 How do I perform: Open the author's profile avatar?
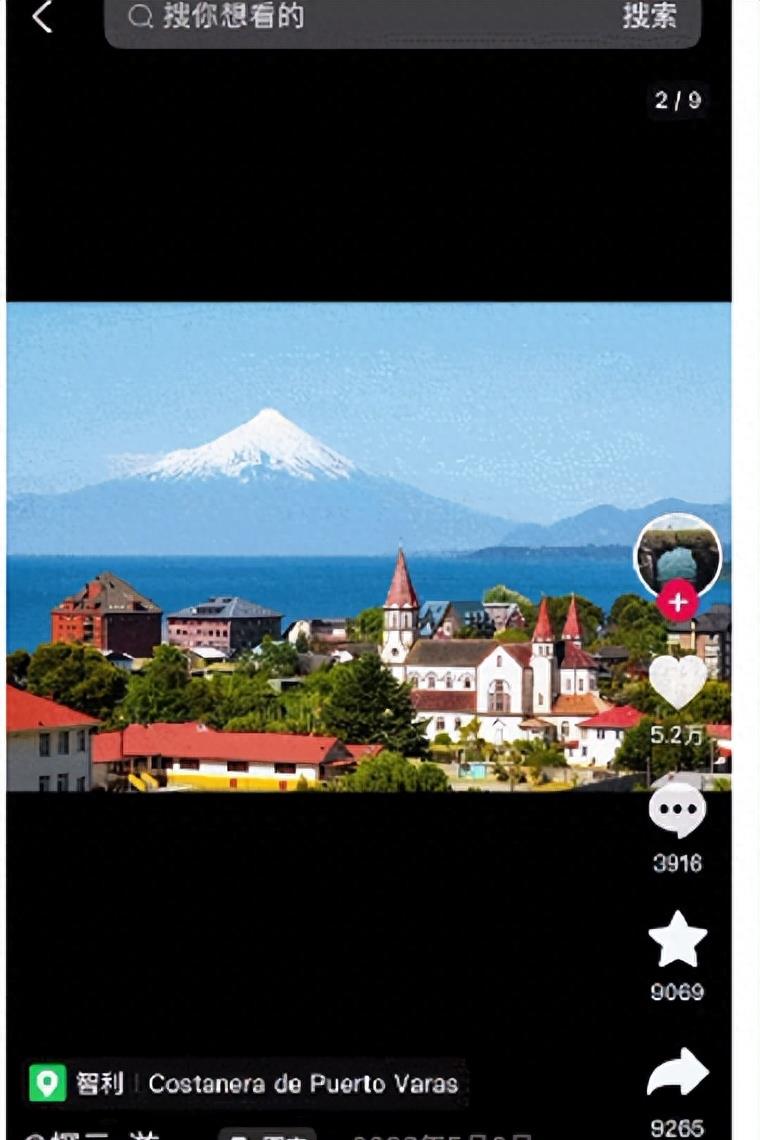(x=677, y=554)
